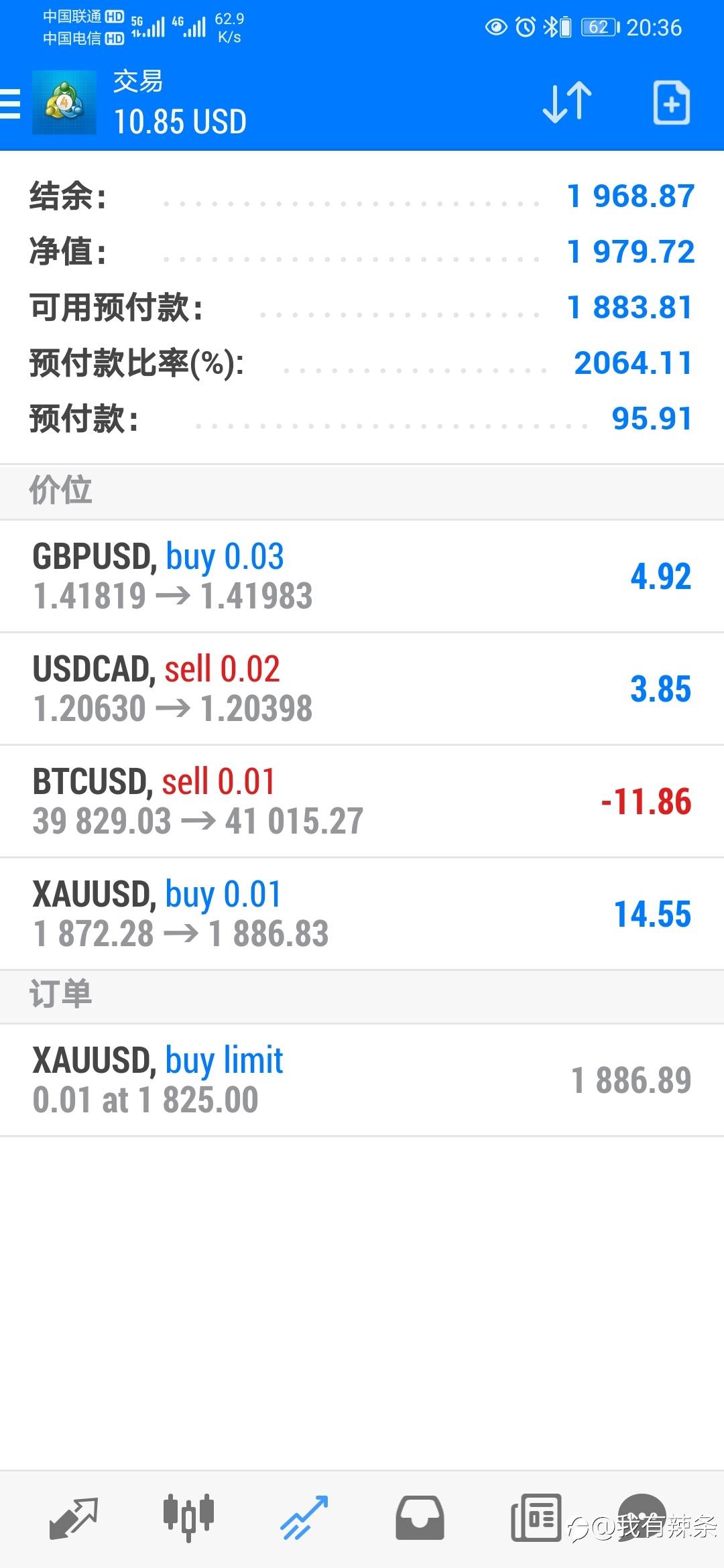Viewport: 724px width, 1568px height.
Task: Create a new order
Action: [671, 103]
